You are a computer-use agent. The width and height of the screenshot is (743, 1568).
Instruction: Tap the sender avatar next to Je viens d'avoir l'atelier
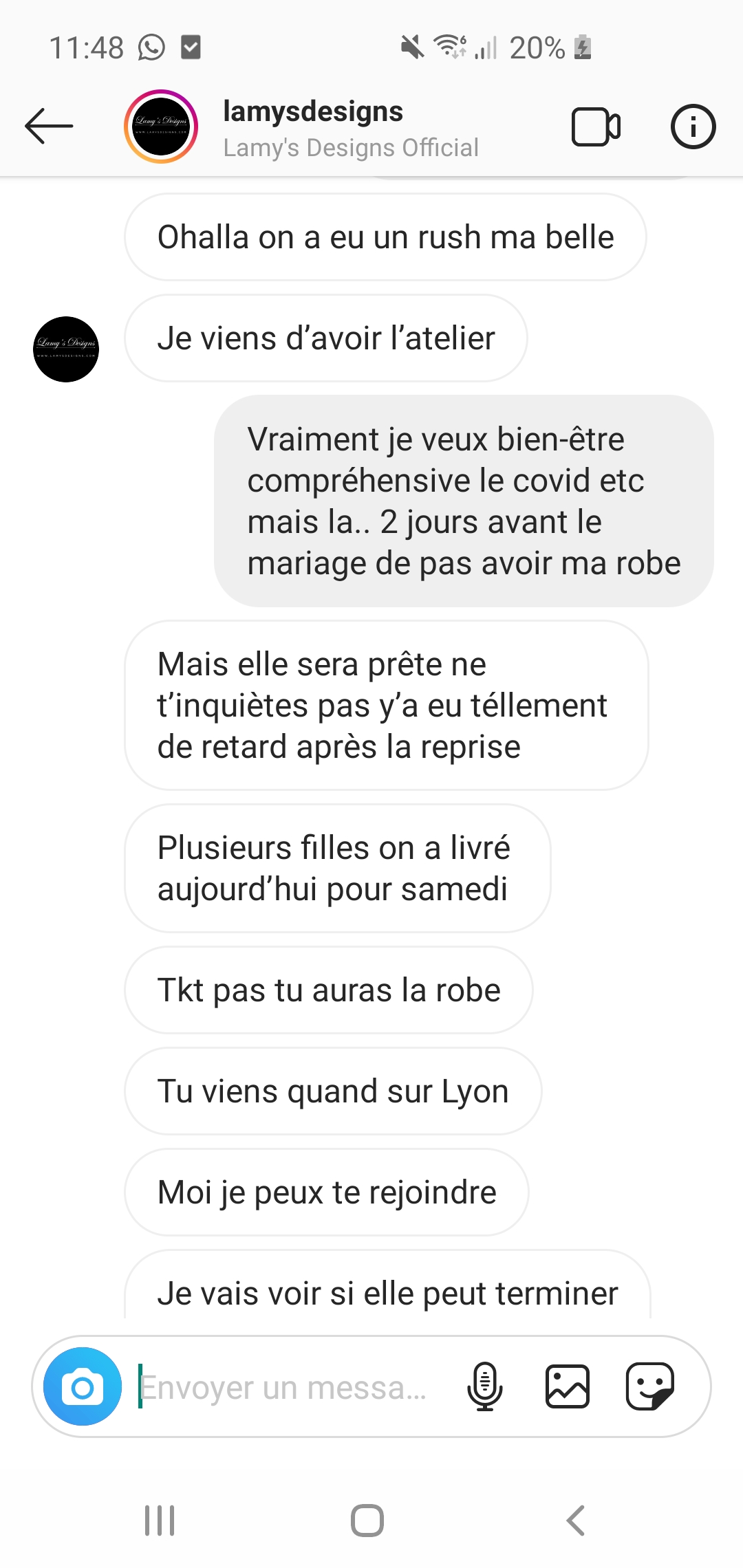tap(66, 349)
